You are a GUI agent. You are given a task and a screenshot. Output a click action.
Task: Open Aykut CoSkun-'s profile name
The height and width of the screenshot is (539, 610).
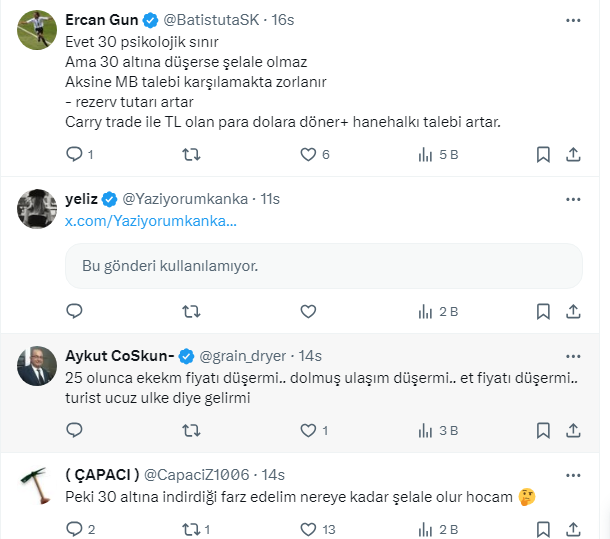[119, 355]
